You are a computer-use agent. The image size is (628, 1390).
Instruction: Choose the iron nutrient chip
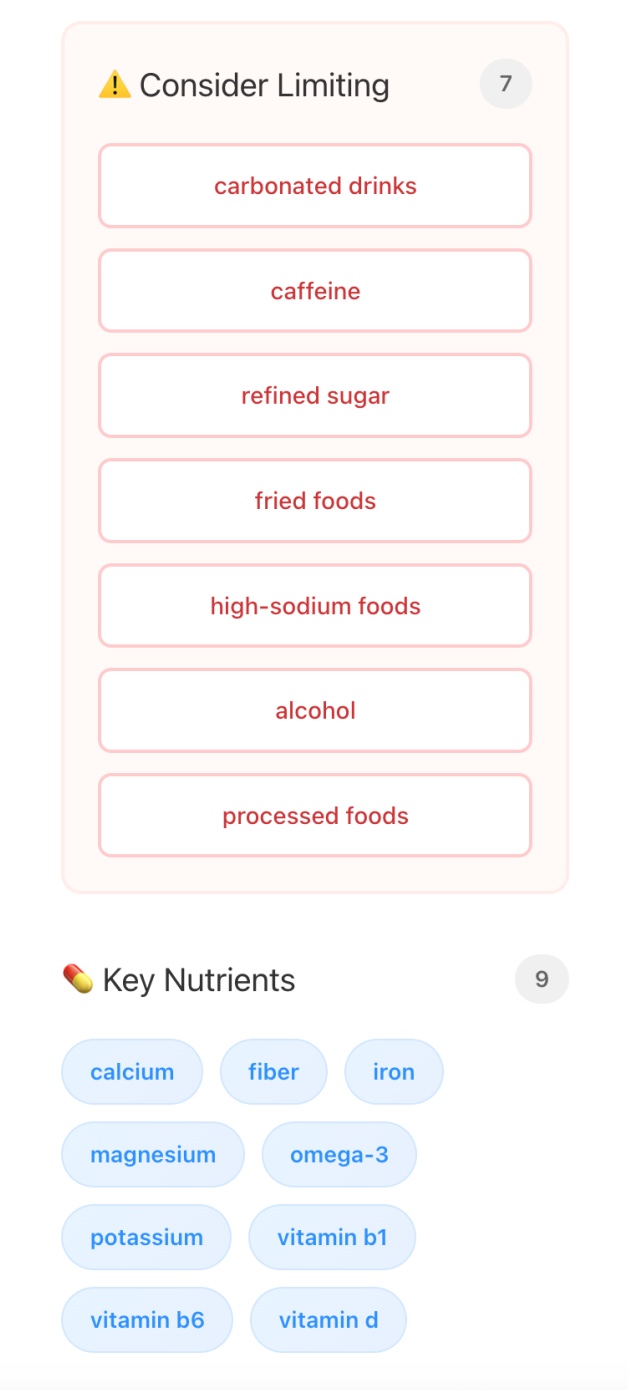pos(393,1072)
